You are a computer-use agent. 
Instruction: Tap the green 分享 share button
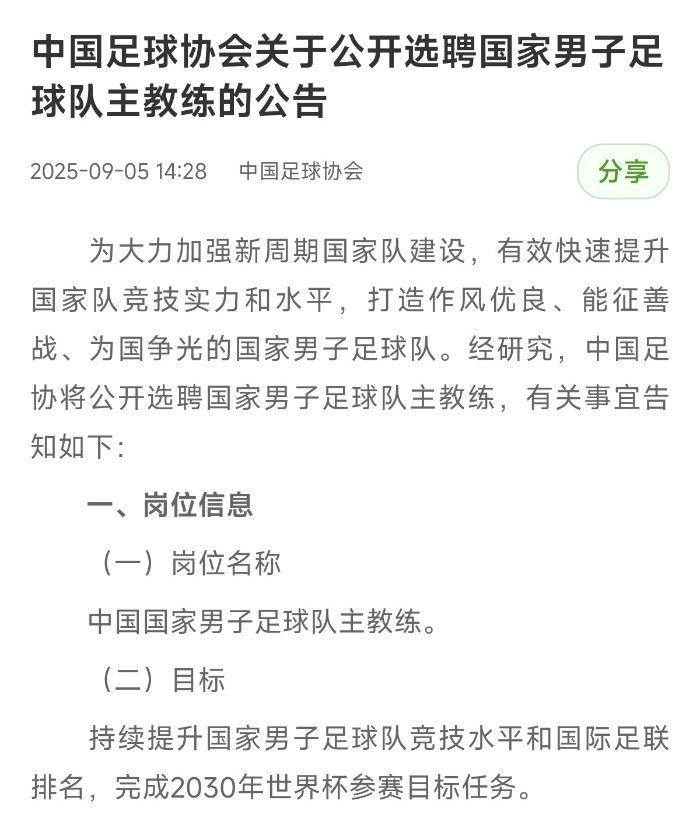point(623,172)
